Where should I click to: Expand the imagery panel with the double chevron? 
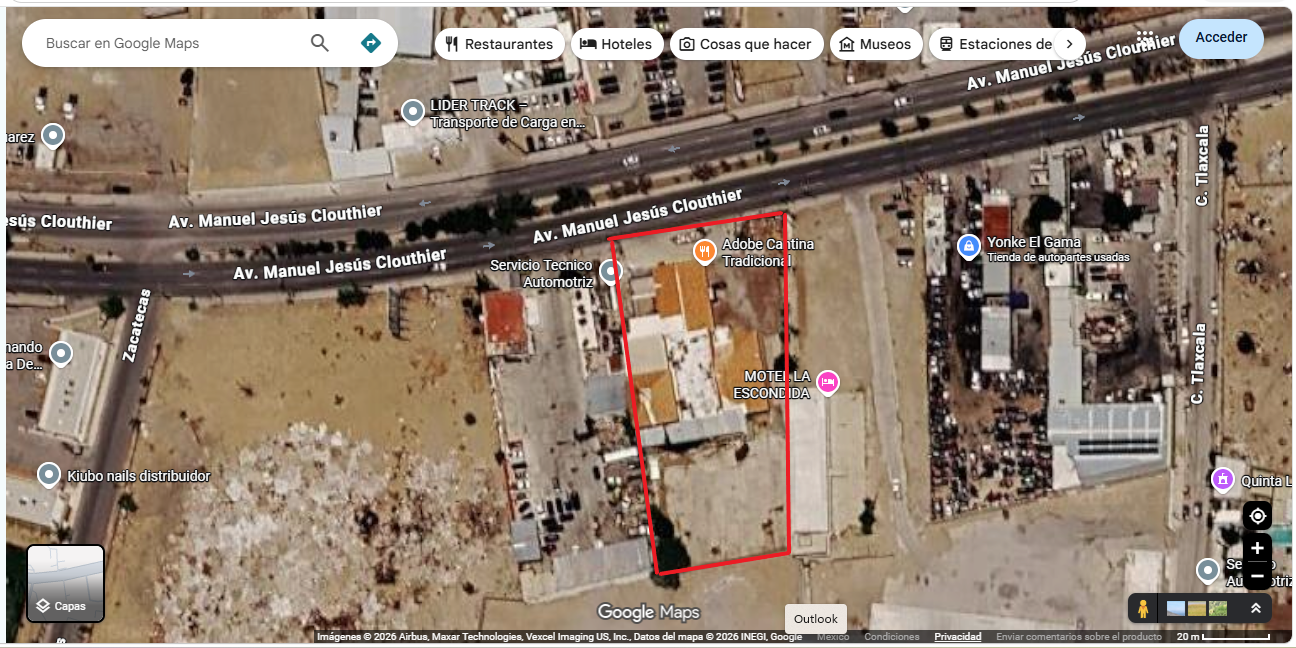tap(1255, 608)
